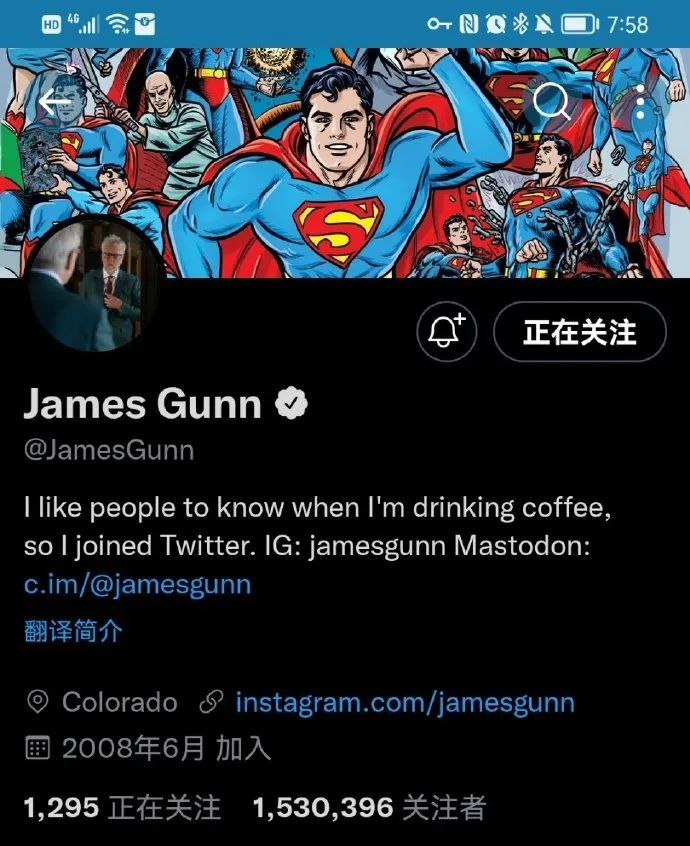View the 1,530,396 关注者 followers list
The image size is (690, 846).
369,808
